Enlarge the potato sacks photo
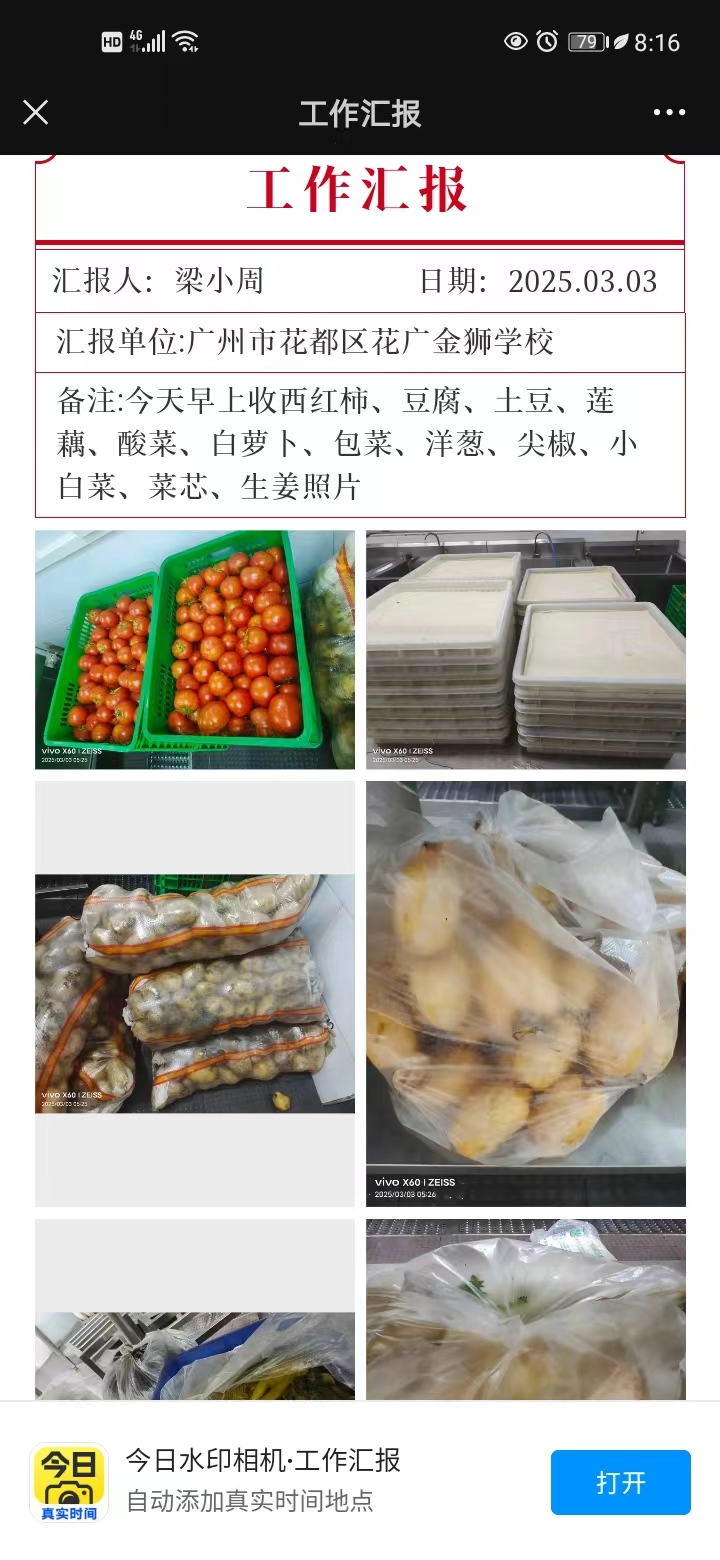Screen dimensions: 720x1560 click(x=195, y=994)
